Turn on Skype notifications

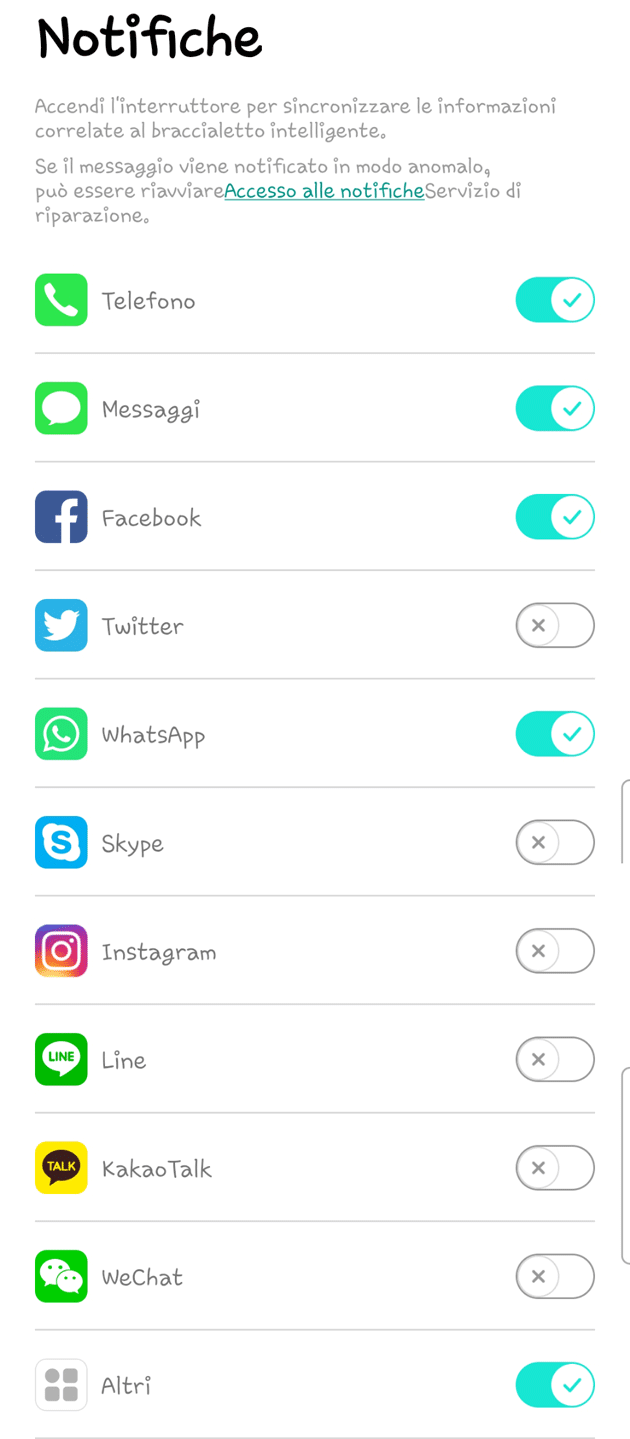pyautogui.click(x=555, y=843)
